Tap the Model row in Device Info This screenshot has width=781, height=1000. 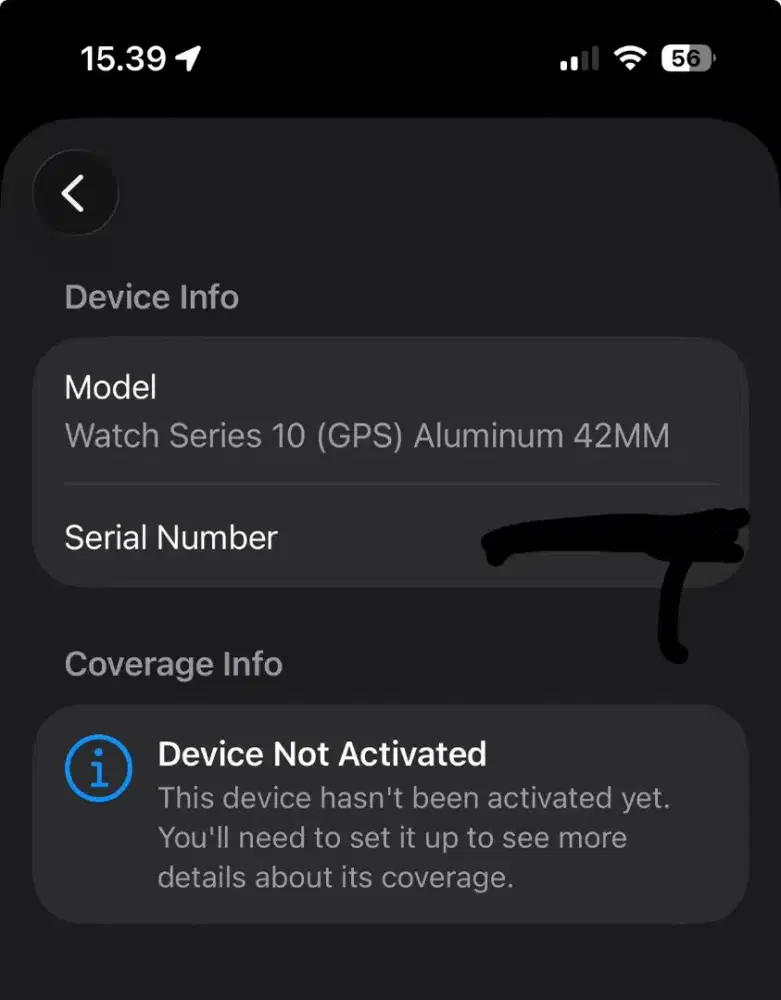(390, 410)
